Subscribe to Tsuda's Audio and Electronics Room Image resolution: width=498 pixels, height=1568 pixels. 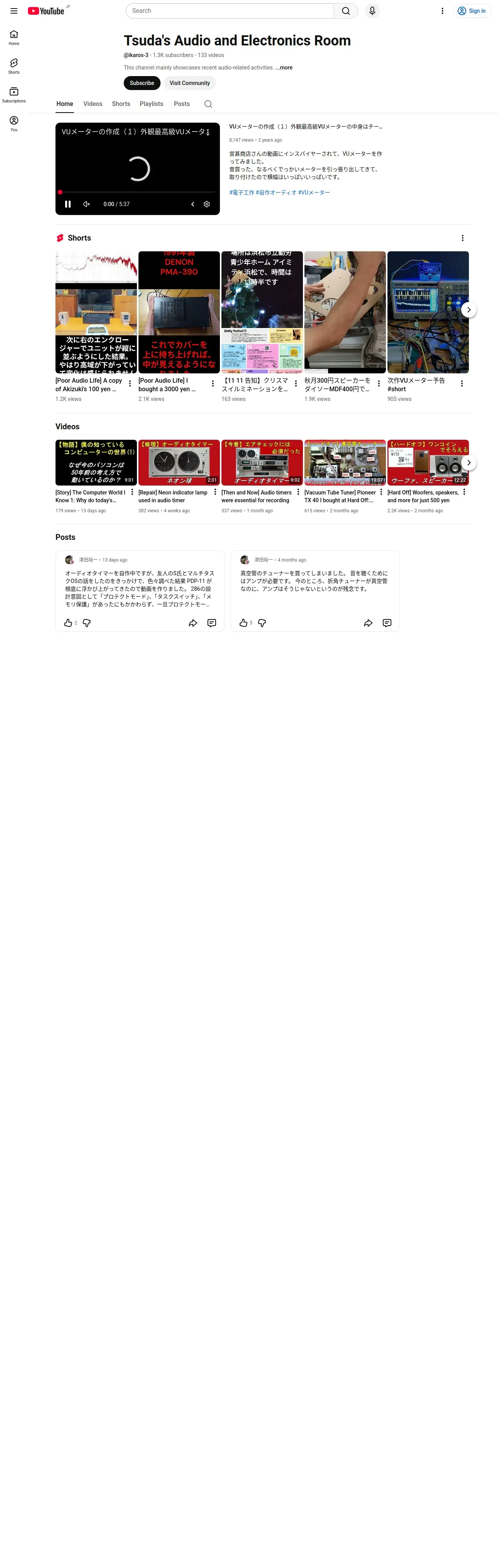pyautogui.click(x=142, y=83)
